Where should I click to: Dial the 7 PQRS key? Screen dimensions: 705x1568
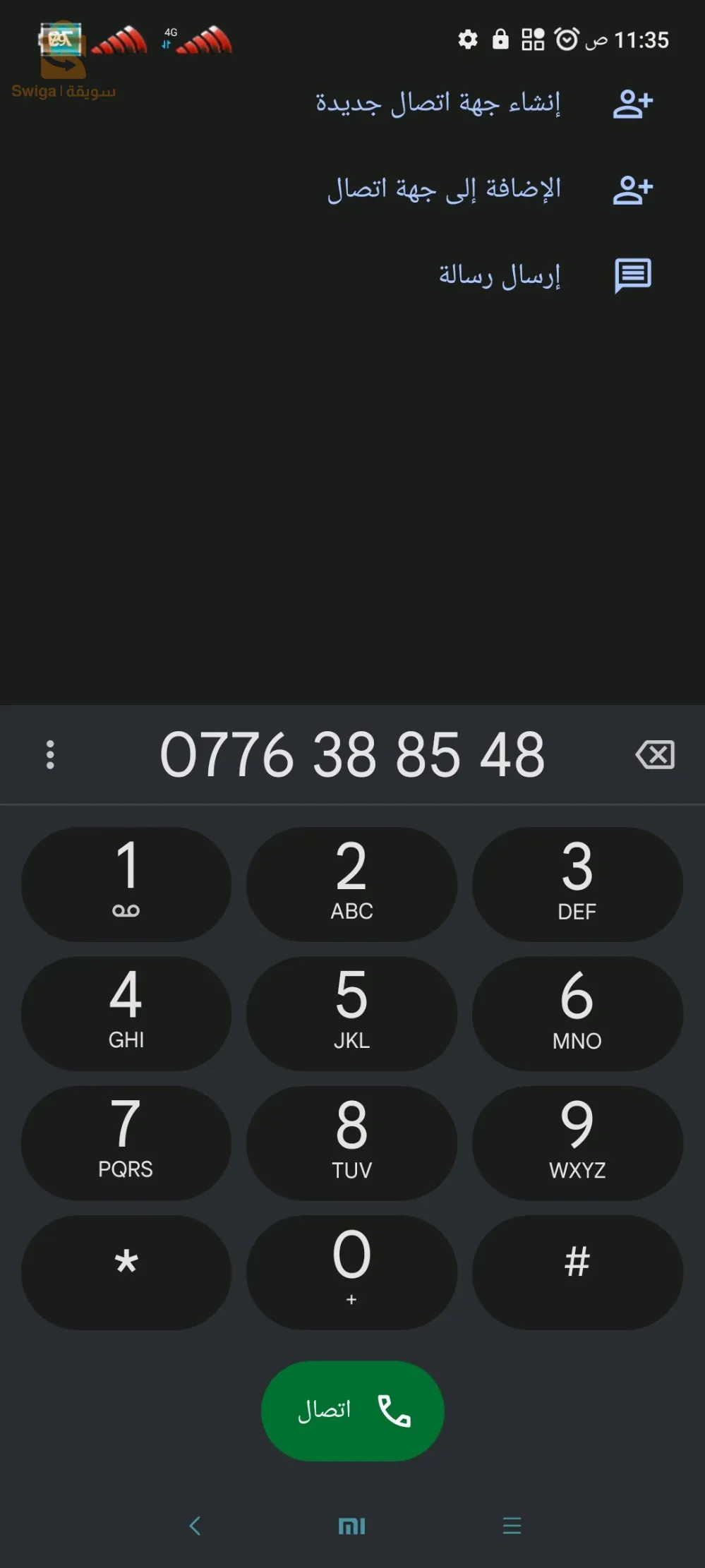(x=126, y=1142)
